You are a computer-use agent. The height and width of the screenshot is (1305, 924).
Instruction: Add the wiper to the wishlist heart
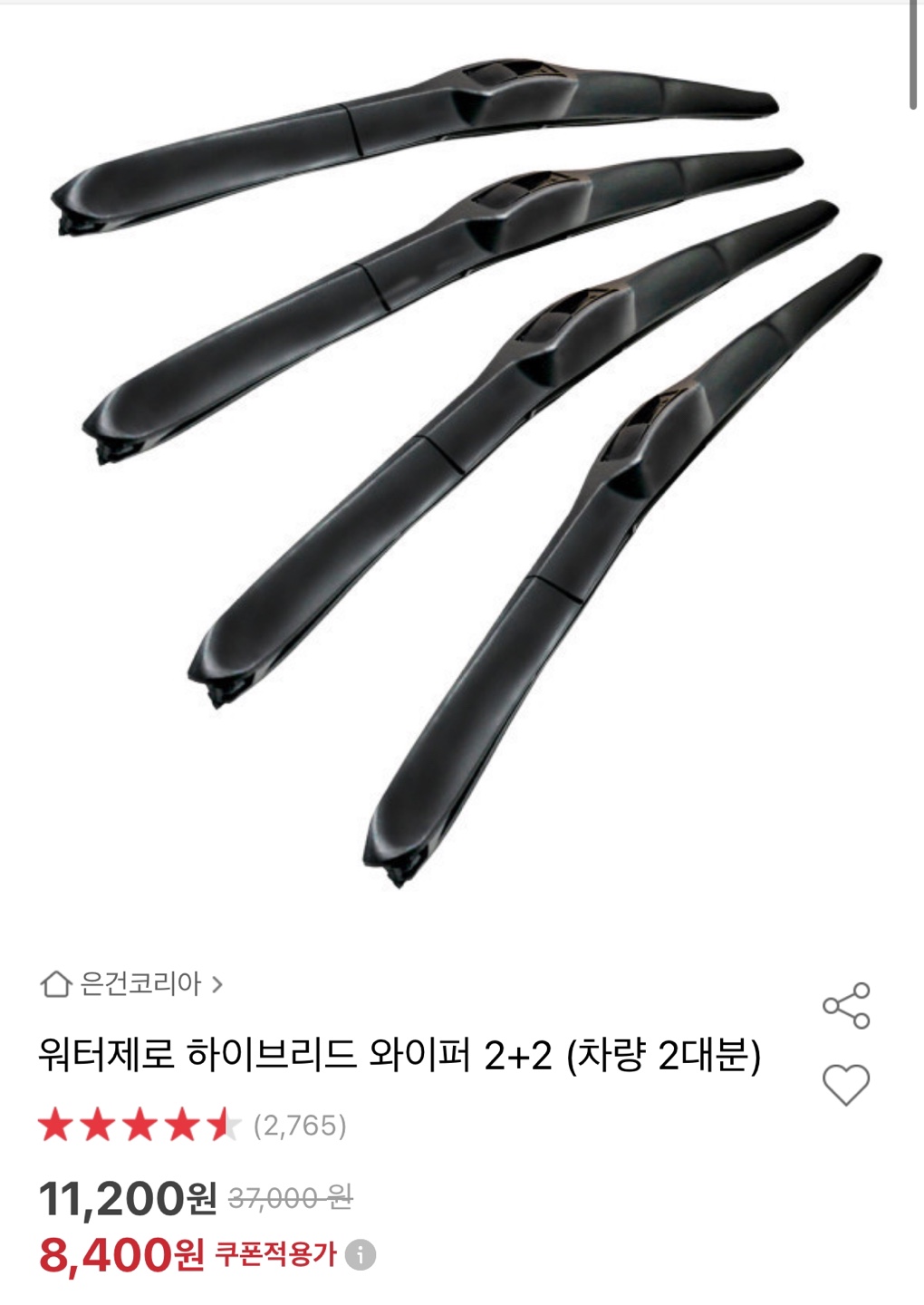[x=845, y=1085]
